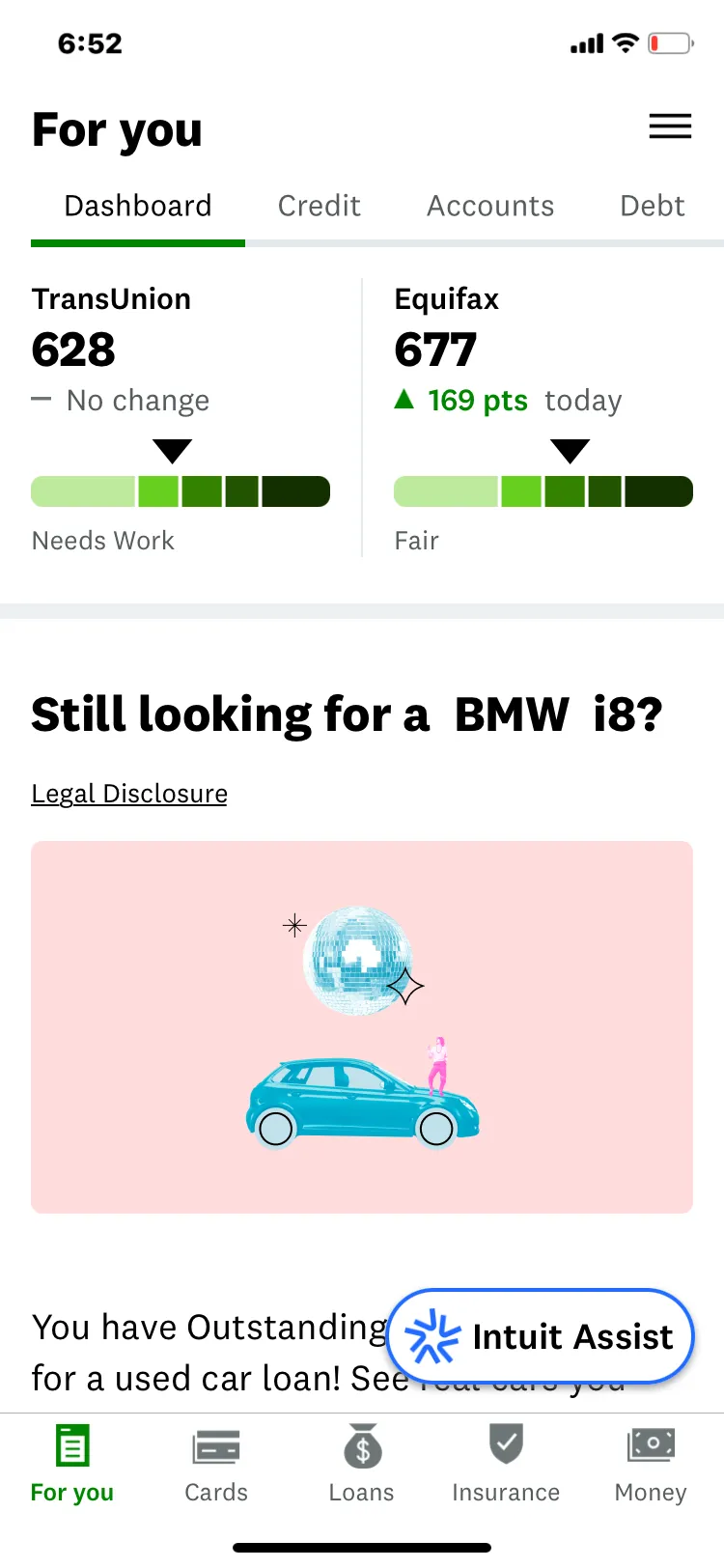
Task: Select the Dashboard tab
Action: point(138,206)
